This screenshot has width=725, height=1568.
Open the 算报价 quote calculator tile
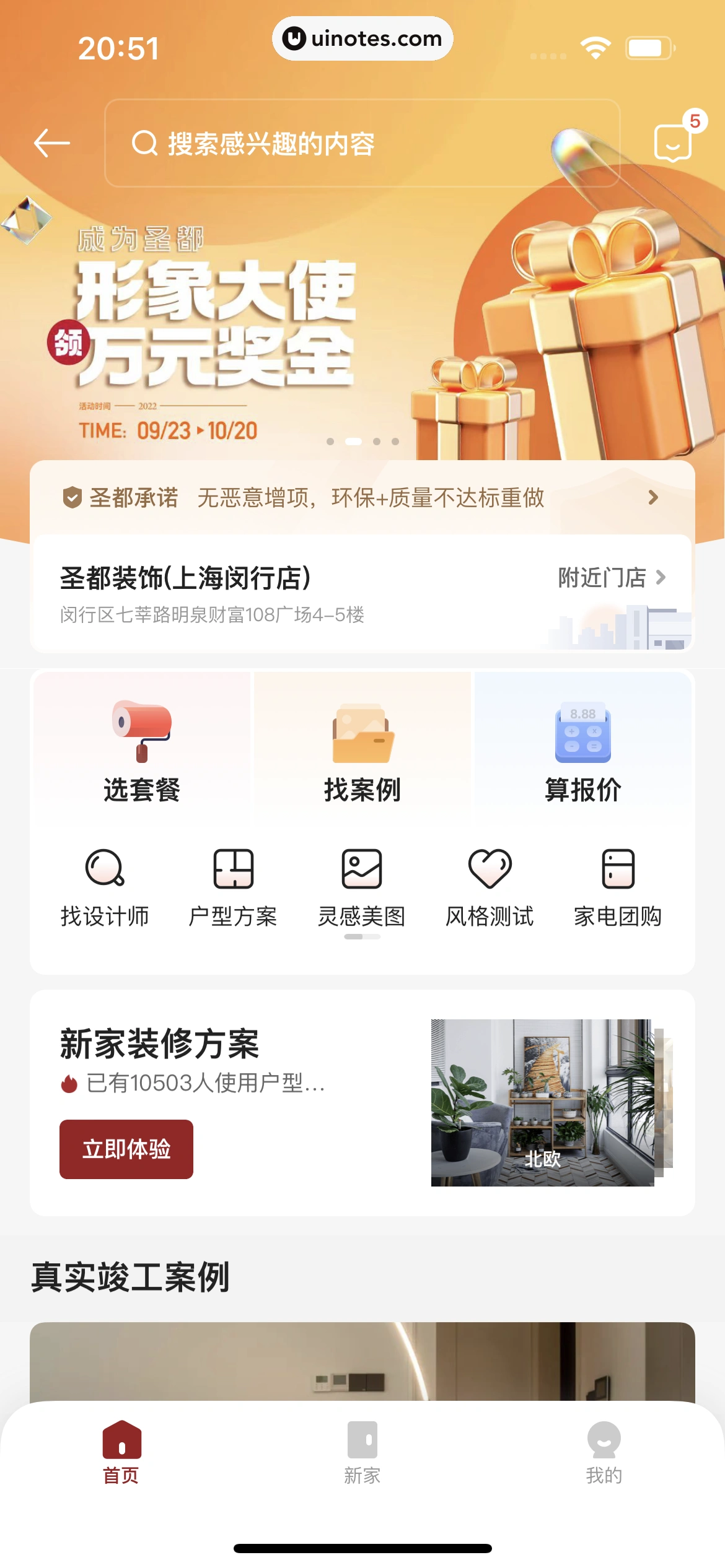582,751
